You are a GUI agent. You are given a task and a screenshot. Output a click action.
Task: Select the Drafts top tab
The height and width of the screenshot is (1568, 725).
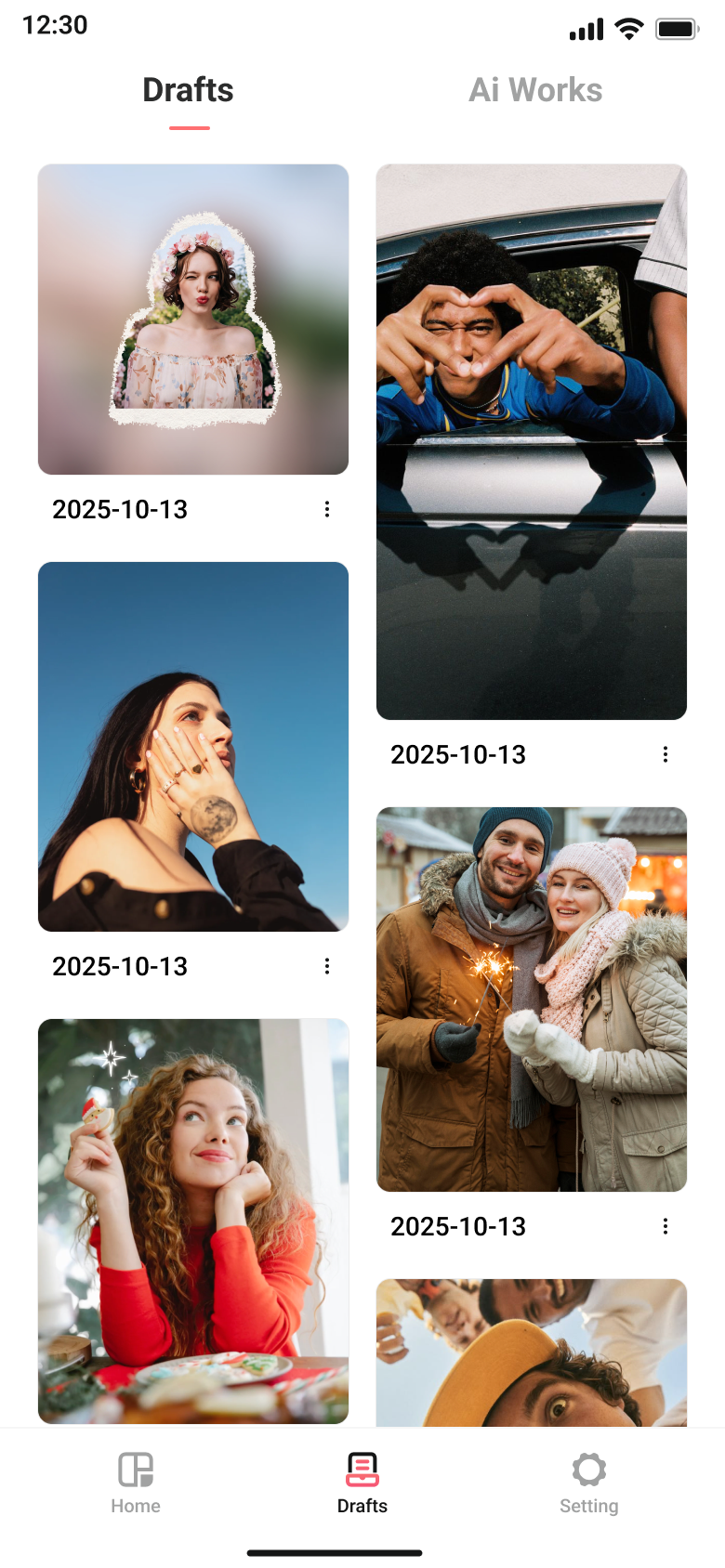[188, 90]
